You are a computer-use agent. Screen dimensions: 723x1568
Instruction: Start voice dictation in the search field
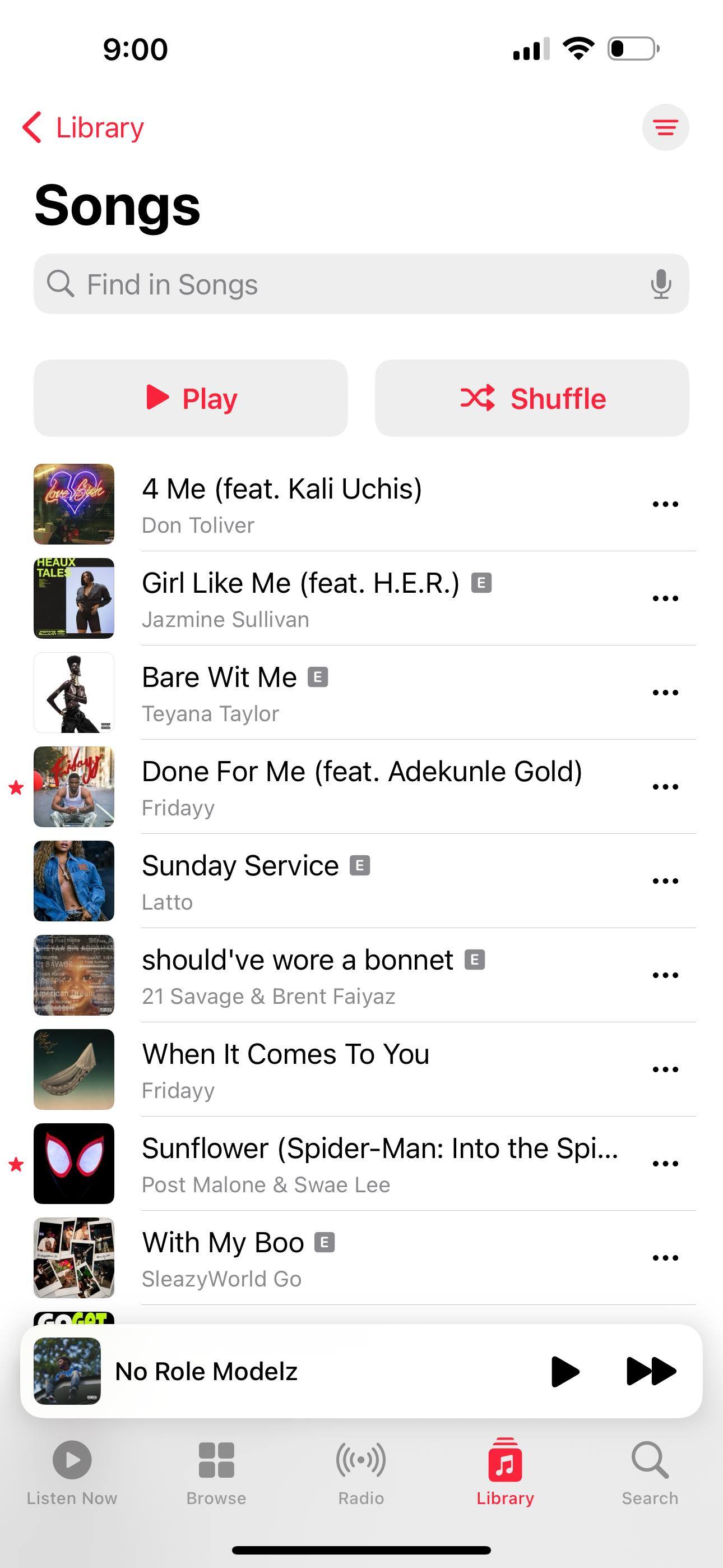click(x=661, y=284)
